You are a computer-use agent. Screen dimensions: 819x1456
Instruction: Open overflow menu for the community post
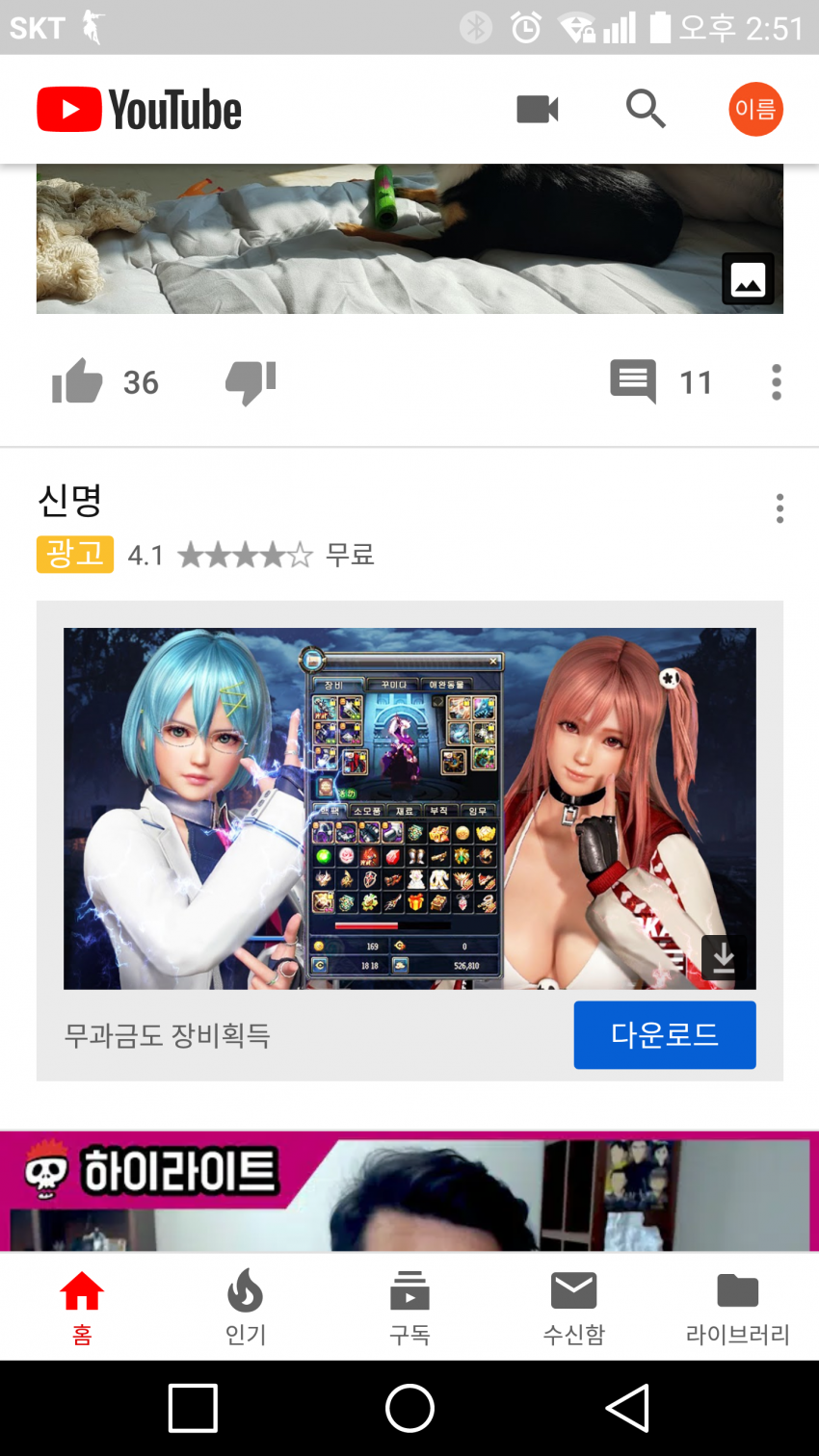(x=776, y=382)
